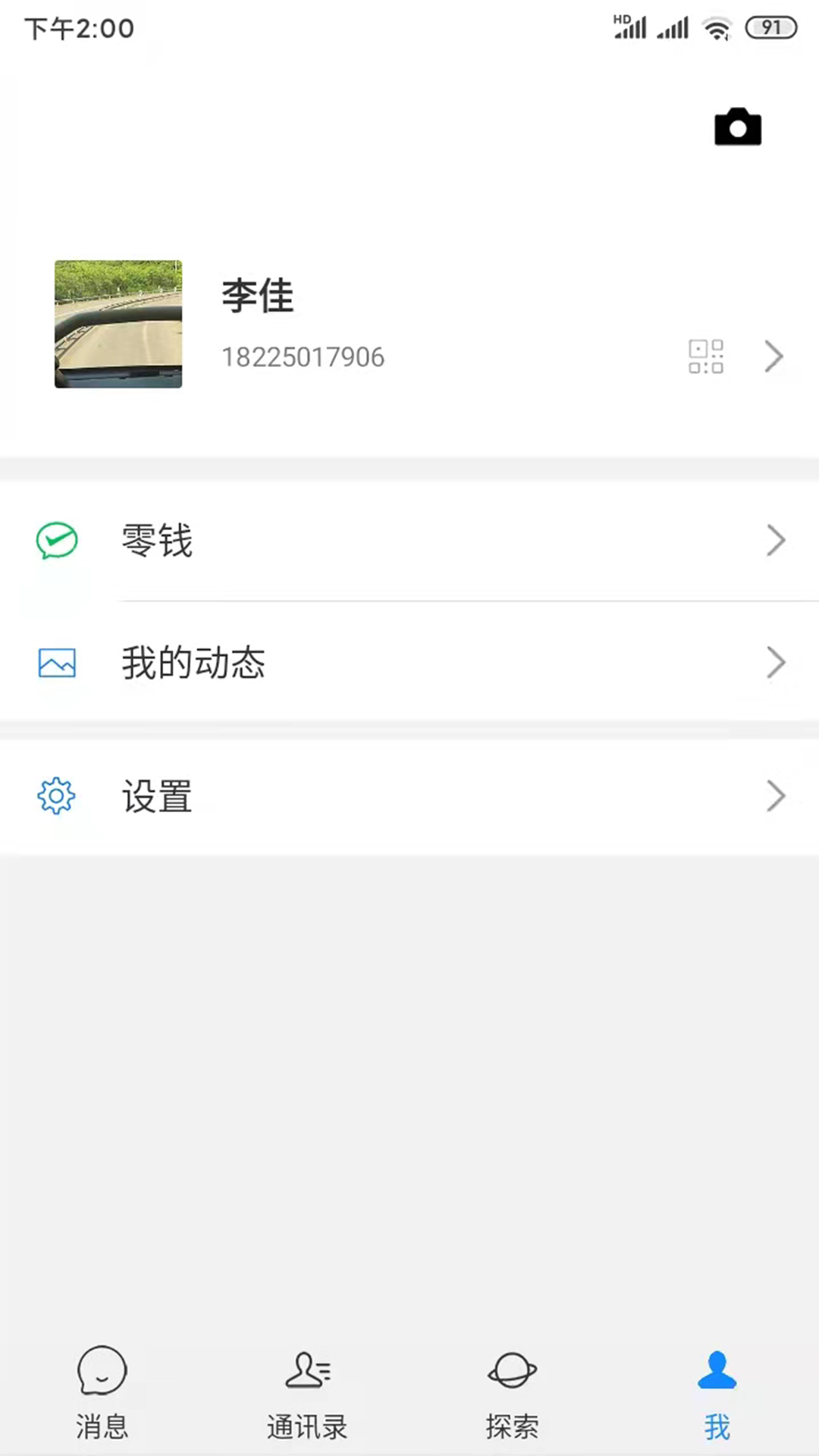
Task: Open the 设置 gear icon
Action: point(56,796)
